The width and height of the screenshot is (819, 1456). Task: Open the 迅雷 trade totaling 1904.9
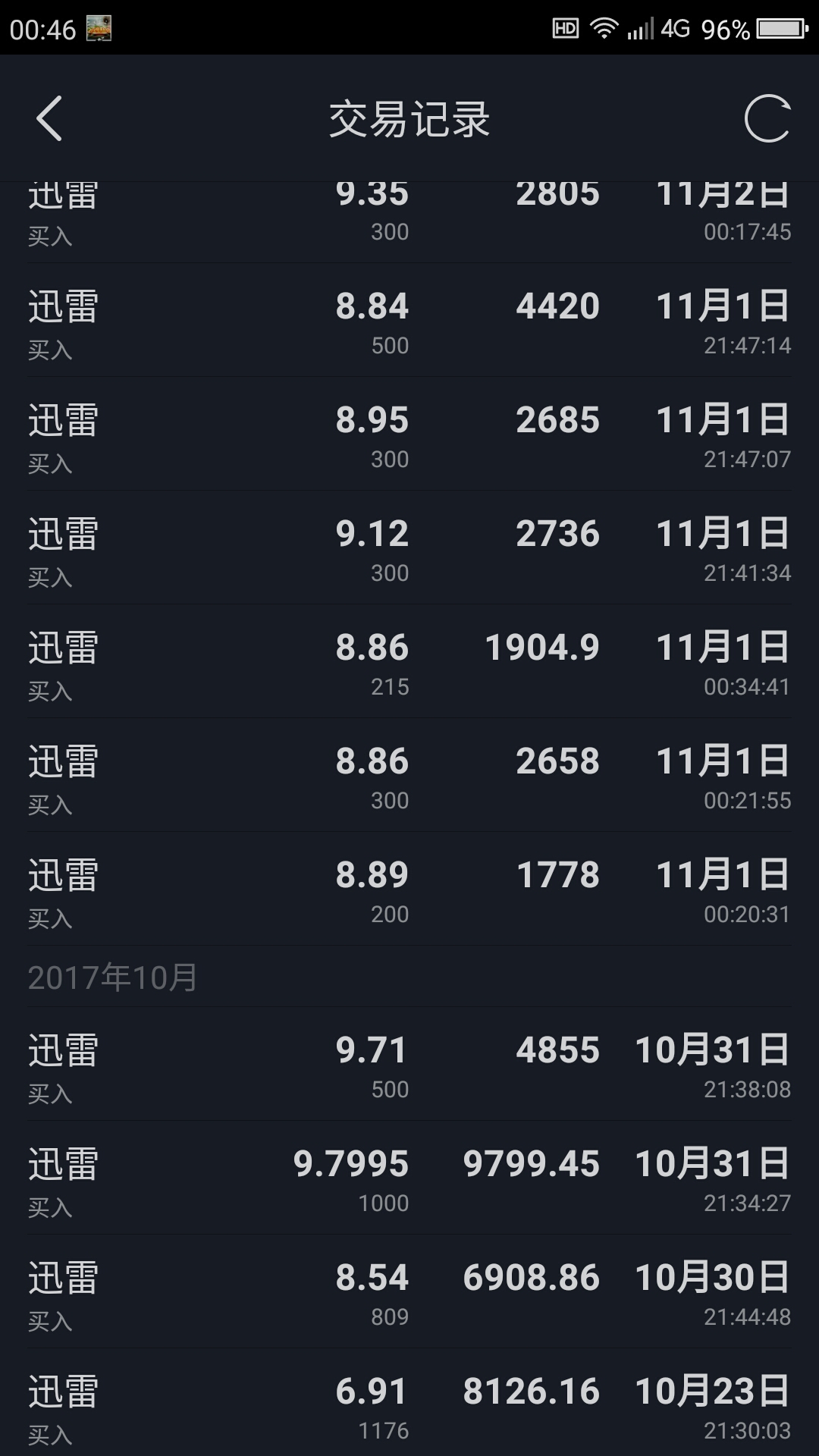[x=409, y=662]
